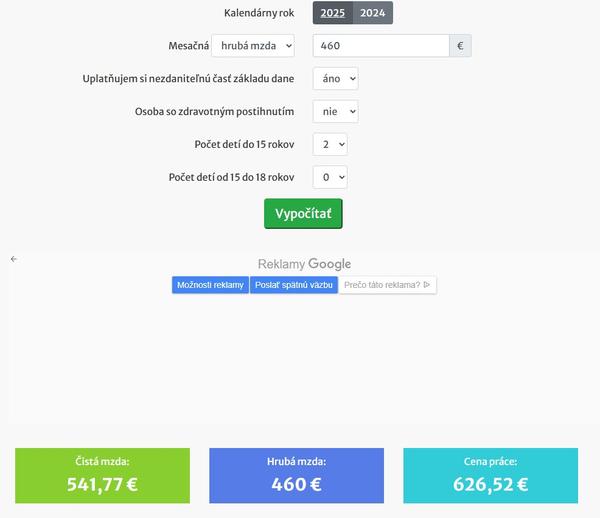Viewport: 600px width, 518px height.
Task: Choose number of children aged 15 to 18
Action: pos(330,177)
